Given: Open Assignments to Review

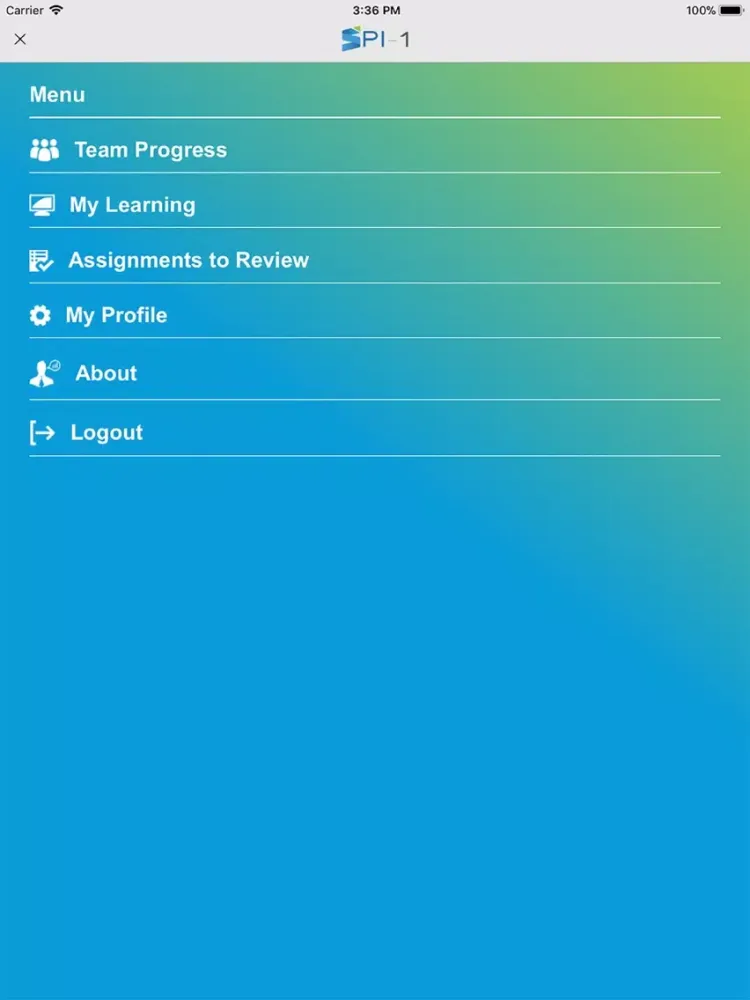Looking at the screenshot, I should click(188, 260).
